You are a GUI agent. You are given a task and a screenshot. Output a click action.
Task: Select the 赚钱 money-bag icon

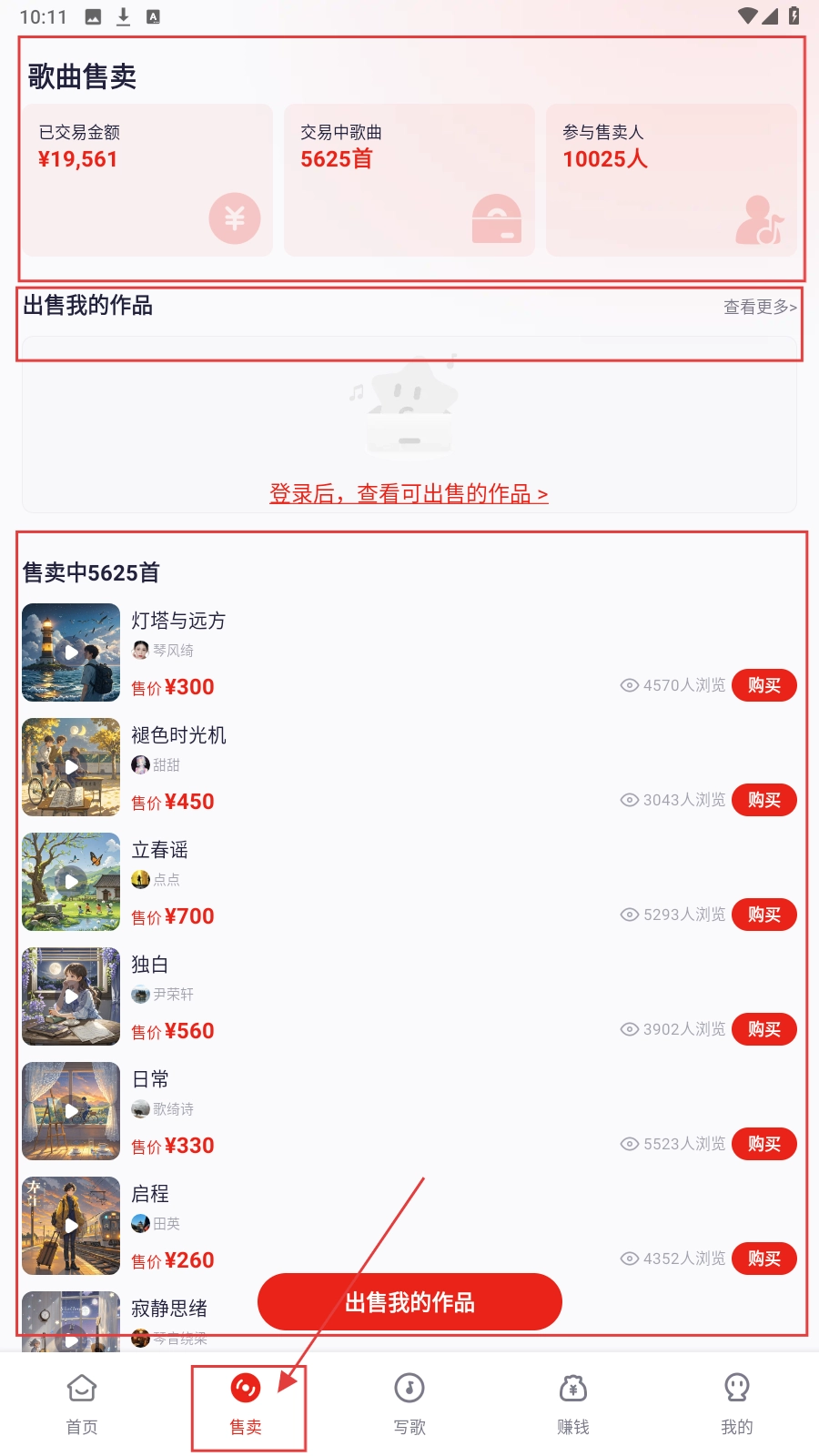point(571,1390)
